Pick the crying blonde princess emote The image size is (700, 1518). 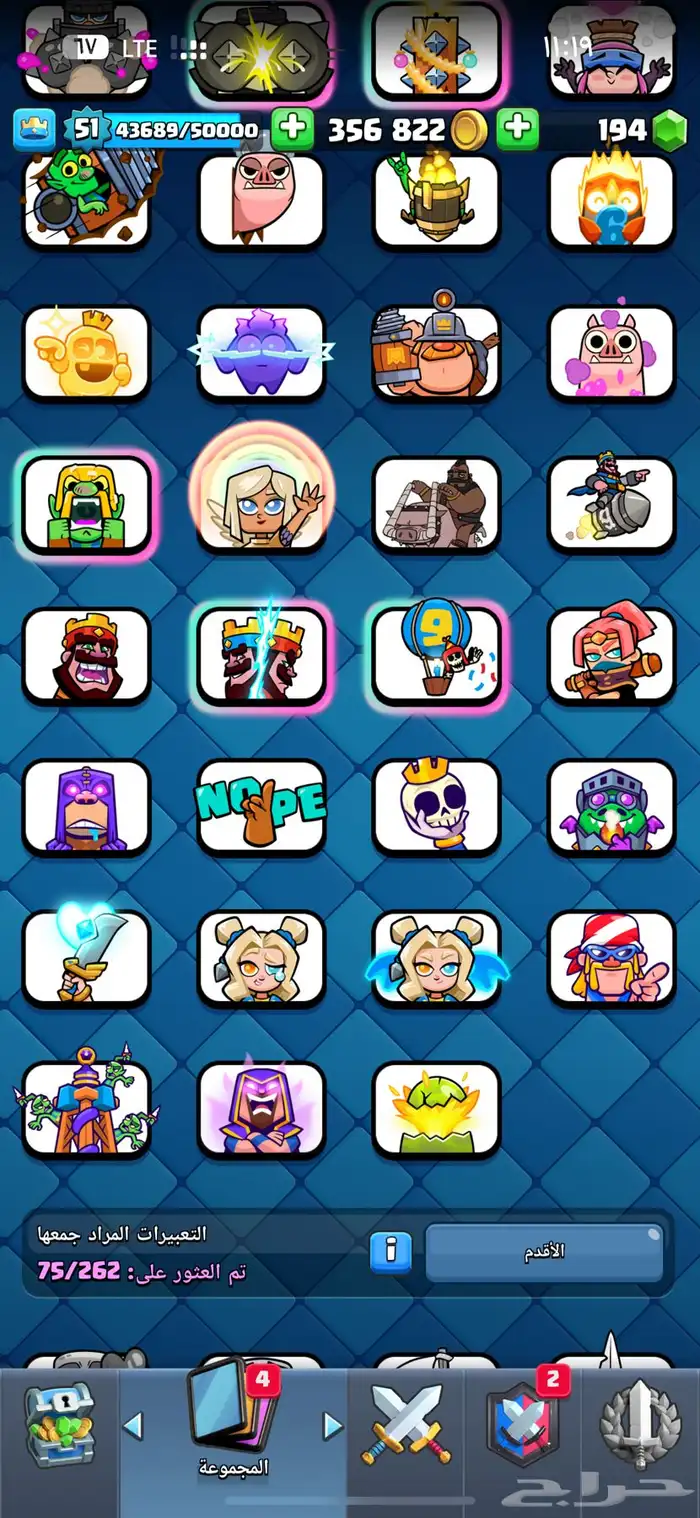coord(261,957)
